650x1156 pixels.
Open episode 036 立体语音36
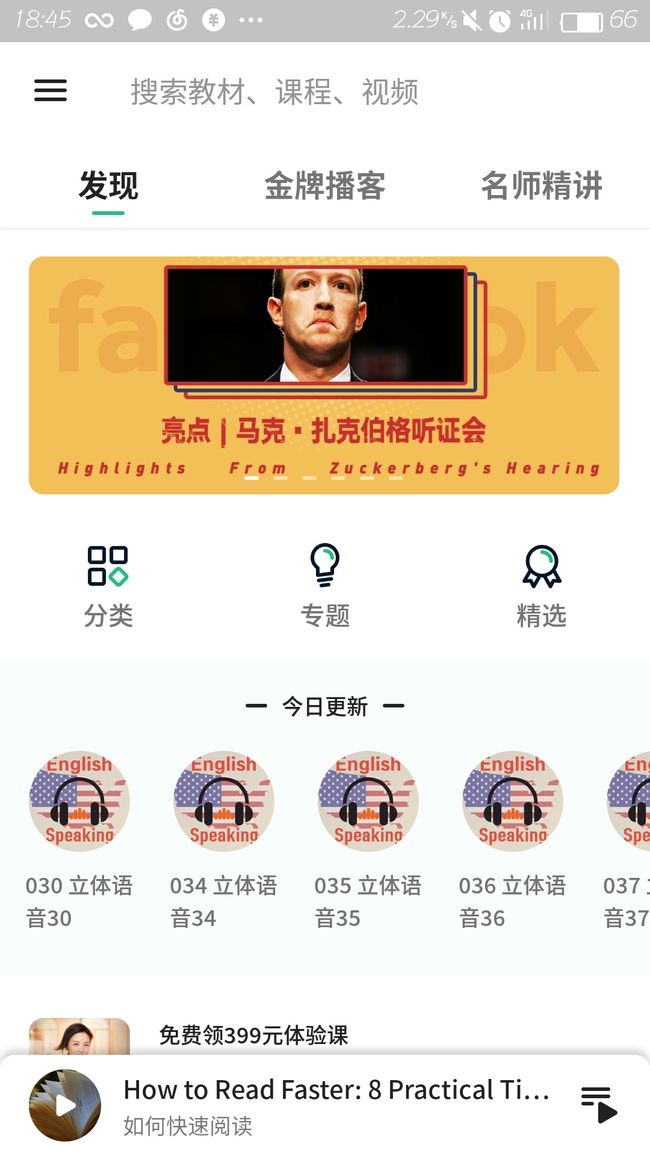point(513,840)
